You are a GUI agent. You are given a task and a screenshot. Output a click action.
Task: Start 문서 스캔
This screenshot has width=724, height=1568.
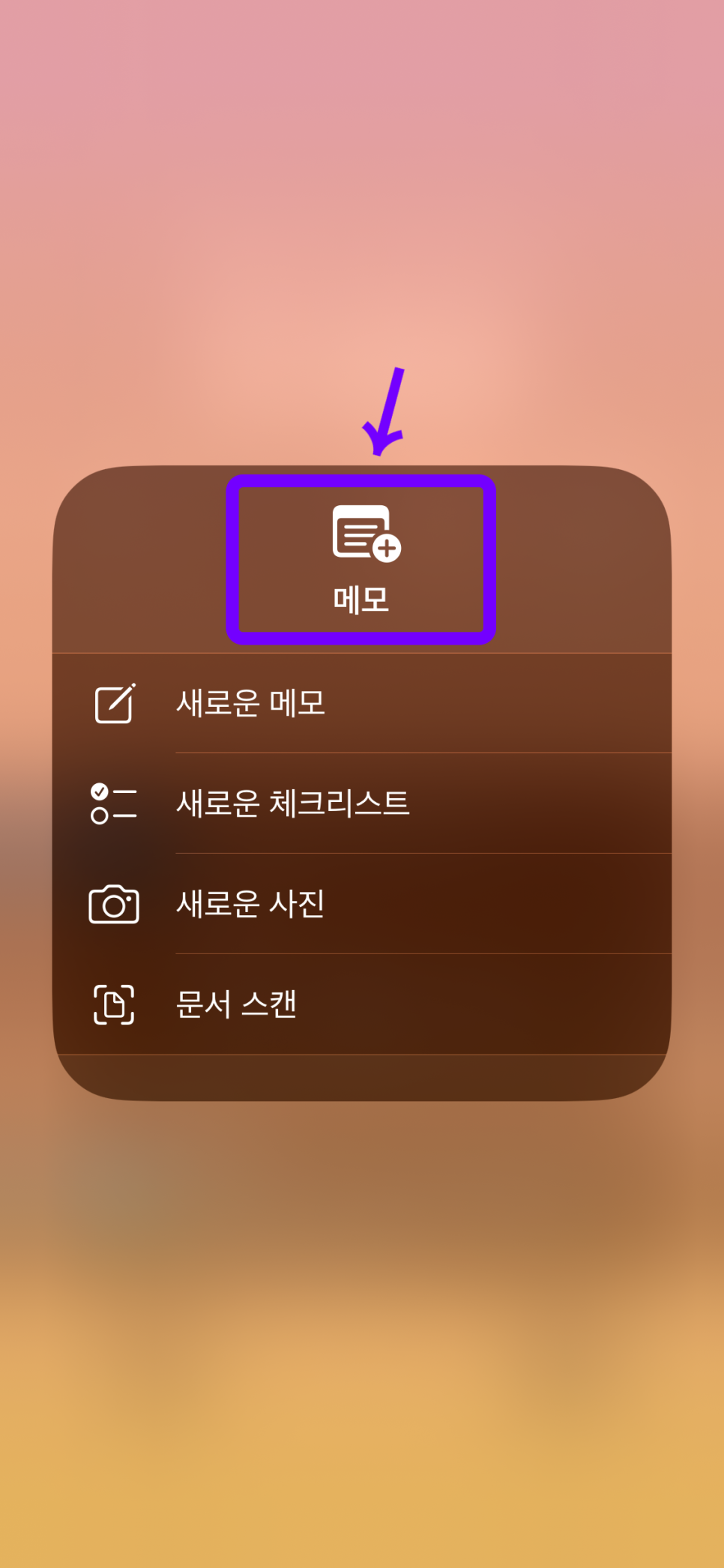(361, 1004)
